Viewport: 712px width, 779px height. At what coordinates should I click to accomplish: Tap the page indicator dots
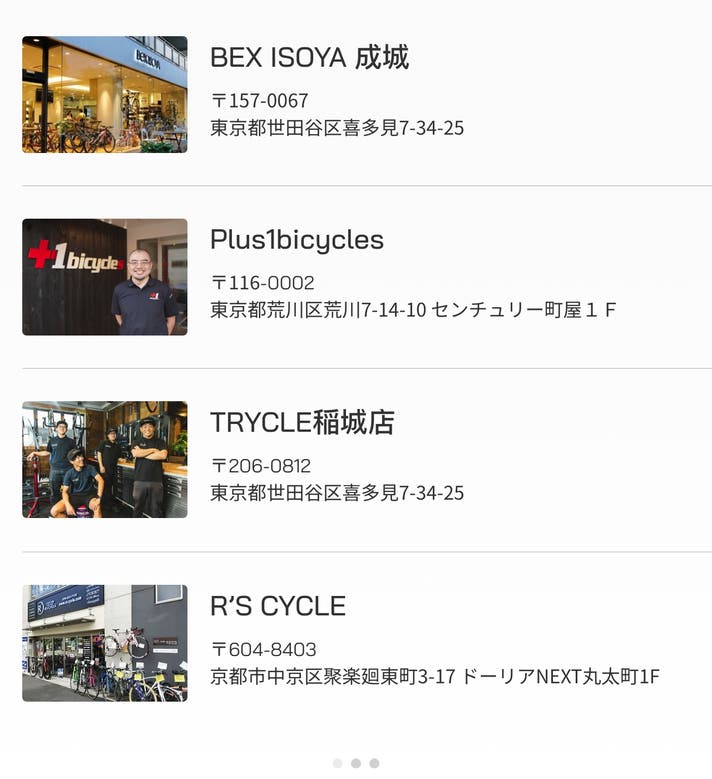pos(356,763)
